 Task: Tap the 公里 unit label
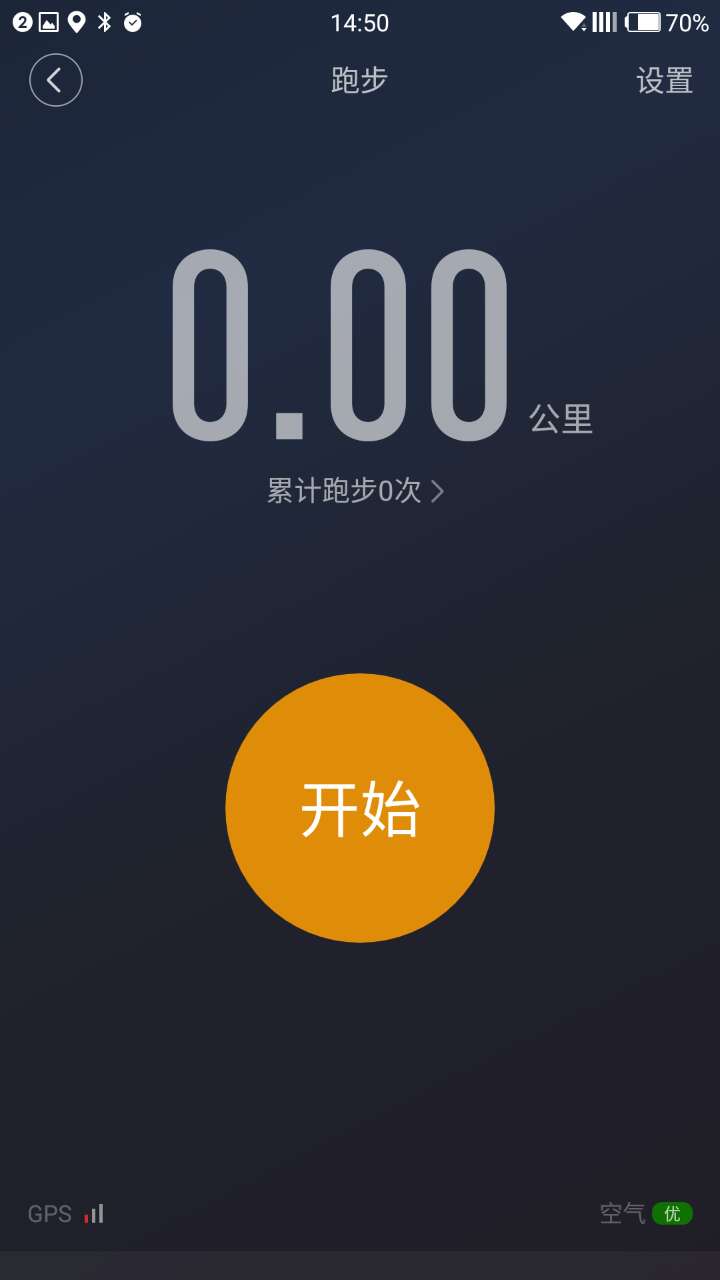[x=562, y=421]
